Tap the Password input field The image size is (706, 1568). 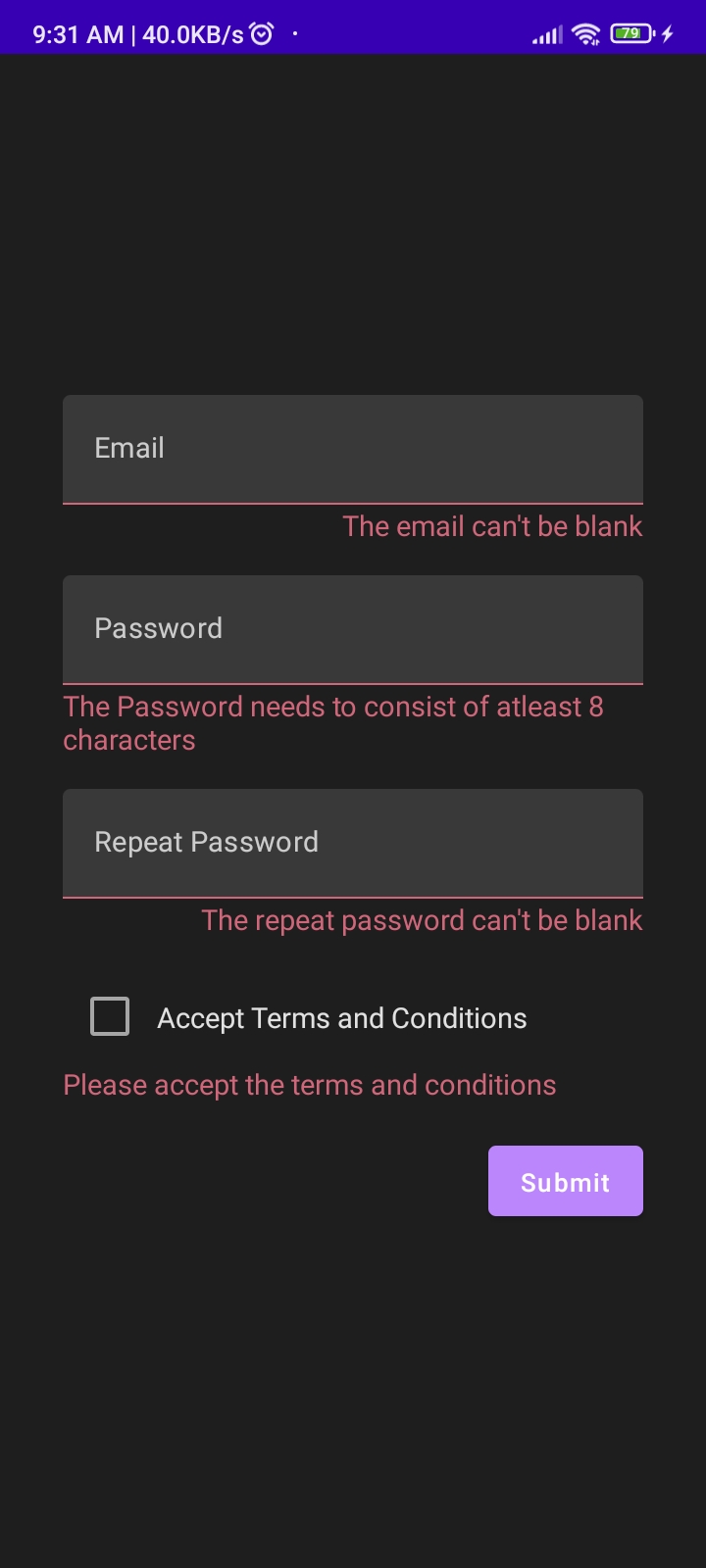[x=353, y=628]
